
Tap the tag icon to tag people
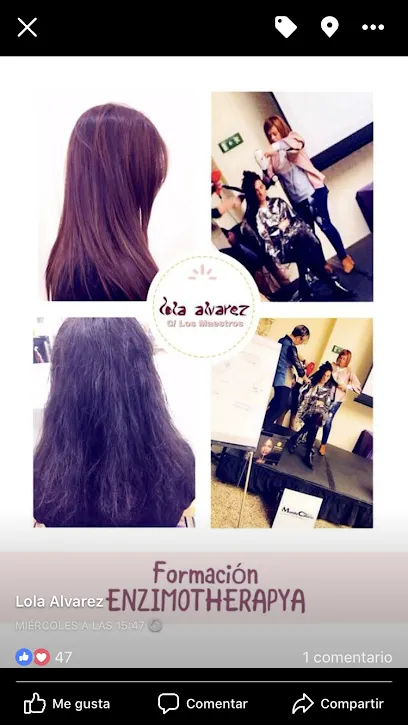coord(286,27)
